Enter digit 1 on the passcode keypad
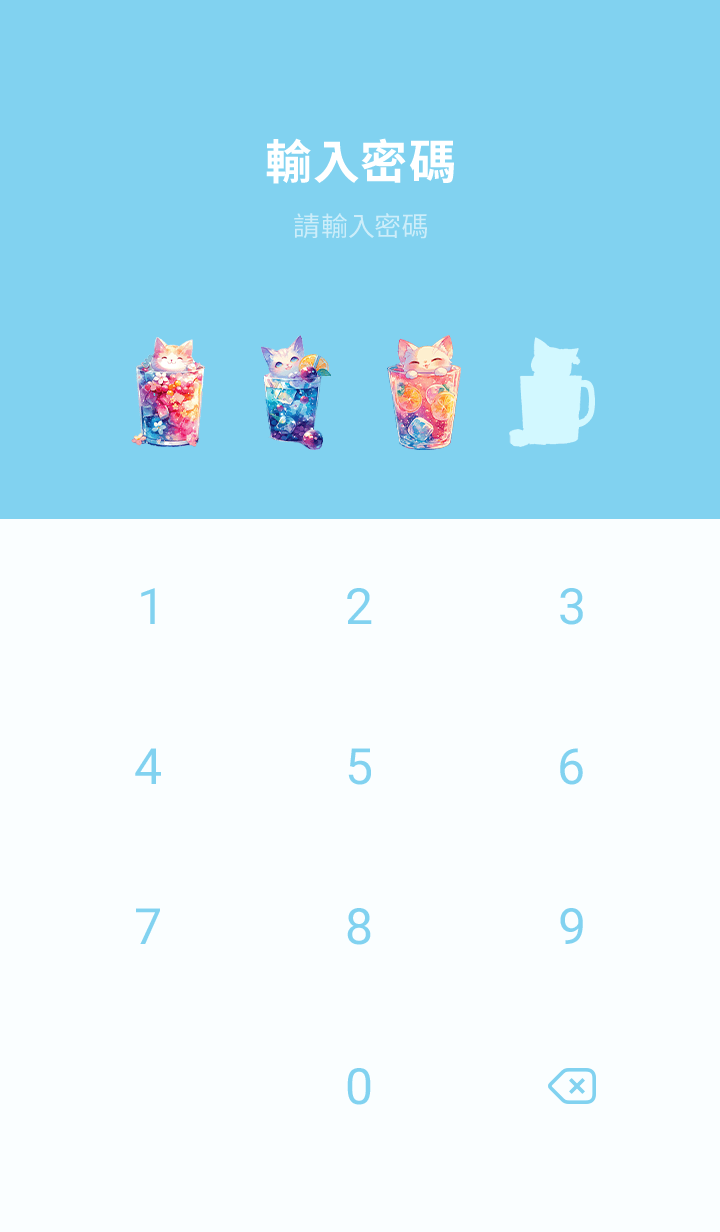The image size is (720, 1232). point(149,607)
